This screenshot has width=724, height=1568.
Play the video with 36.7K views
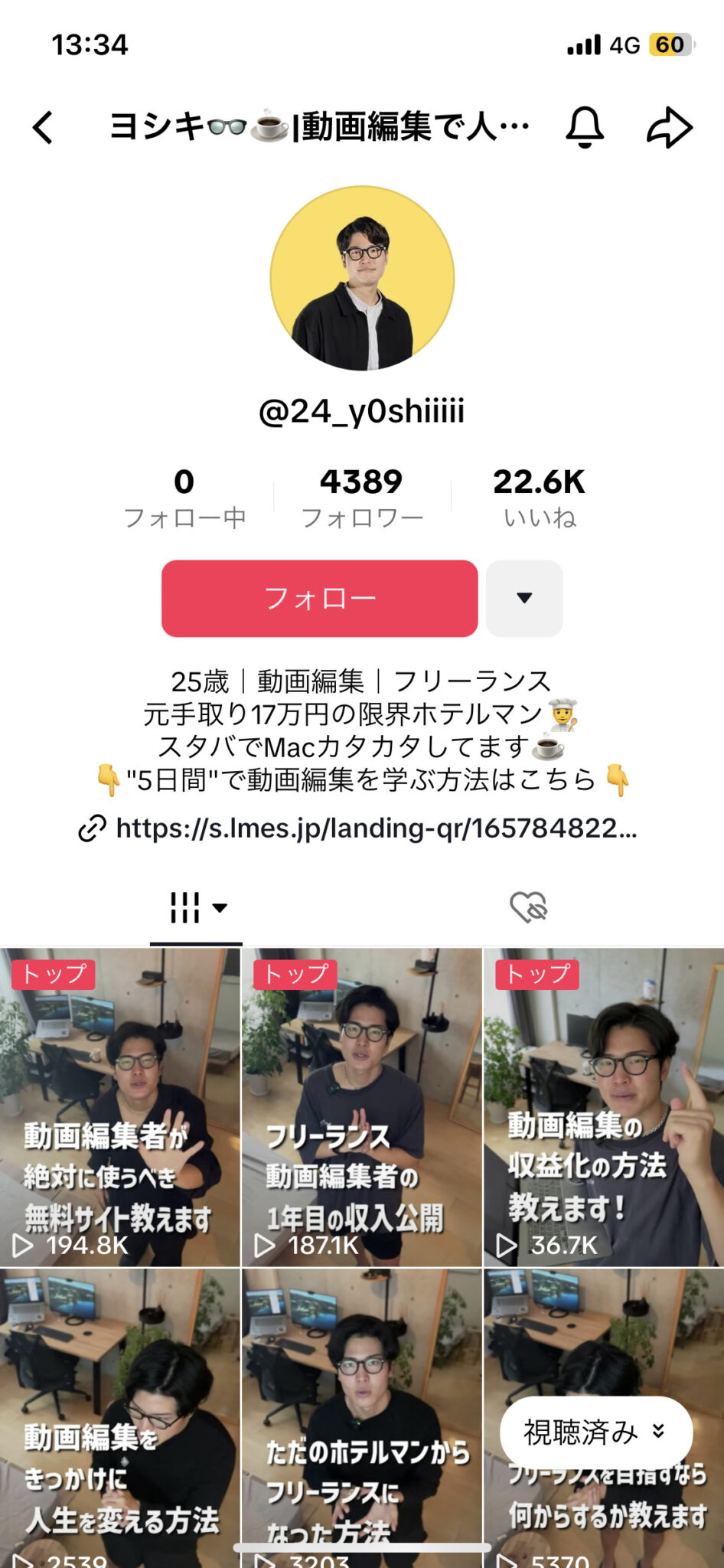(604, 1107)
